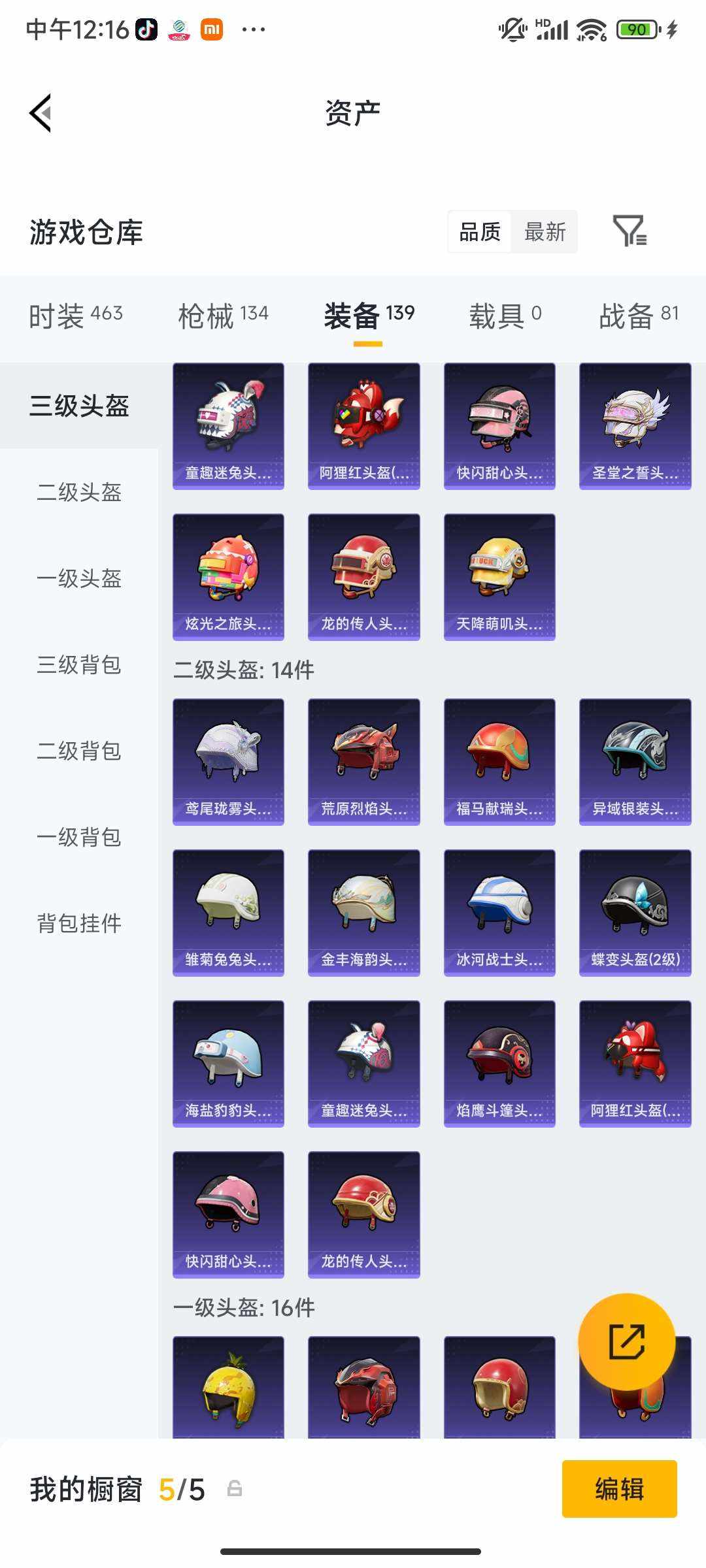Open TikTok icon in the status bar

[x=147, y=29]
